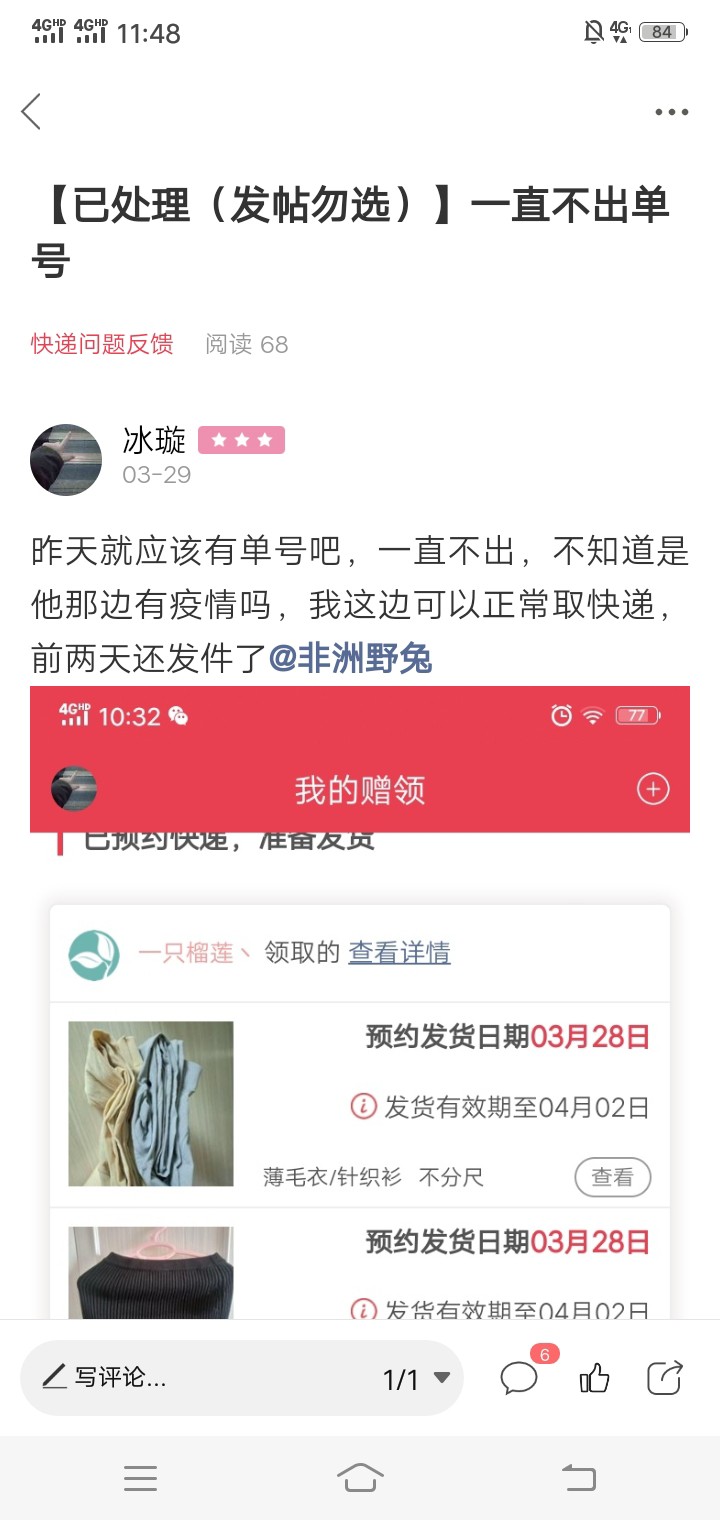The width and height of the screenshot is (720, 1520).
Task: Like this post with thumbs up
Action: tap(594, 1378)
